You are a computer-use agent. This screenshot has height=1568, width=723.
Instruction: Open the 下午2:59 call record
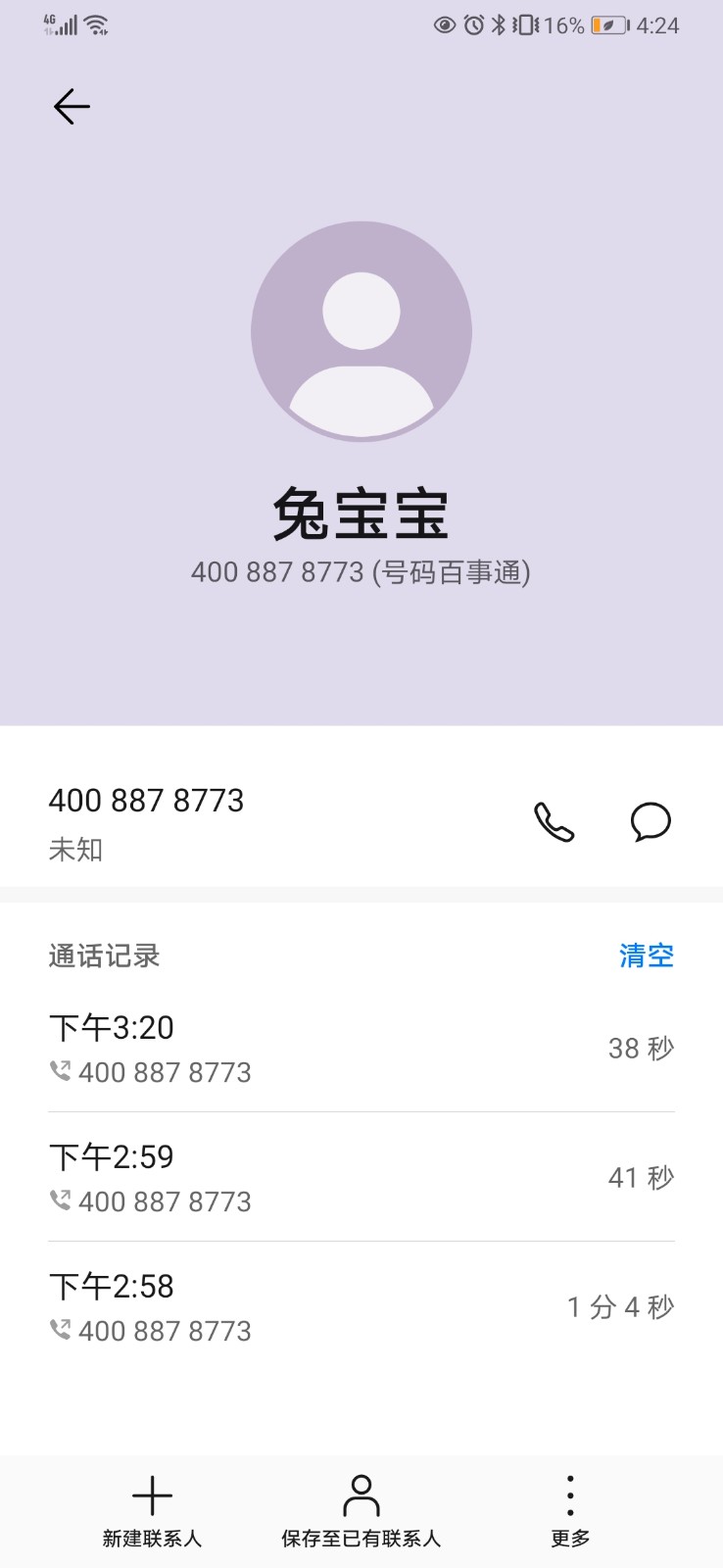[361, 1178]
